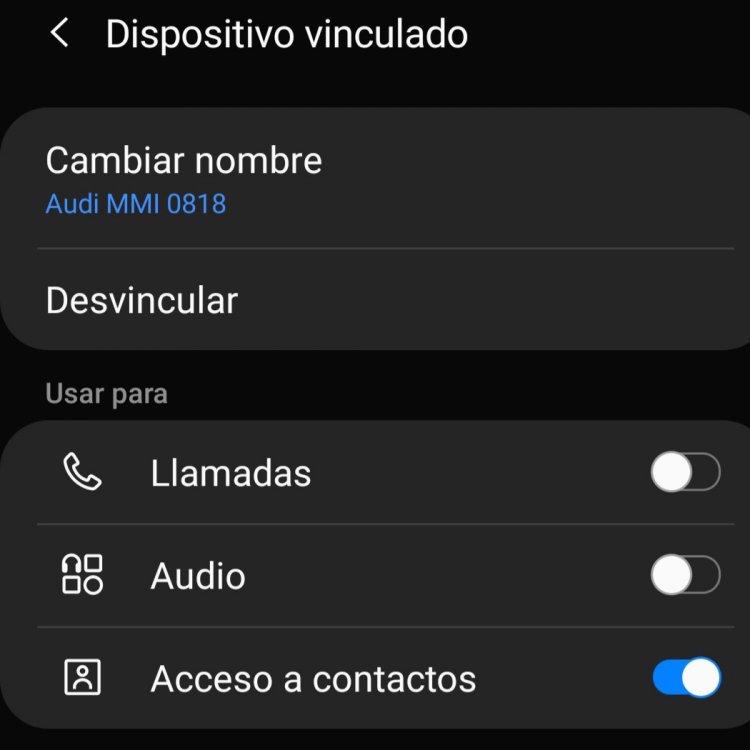
Task: Disable Acceso a contactos
Action: pos(686,678)
